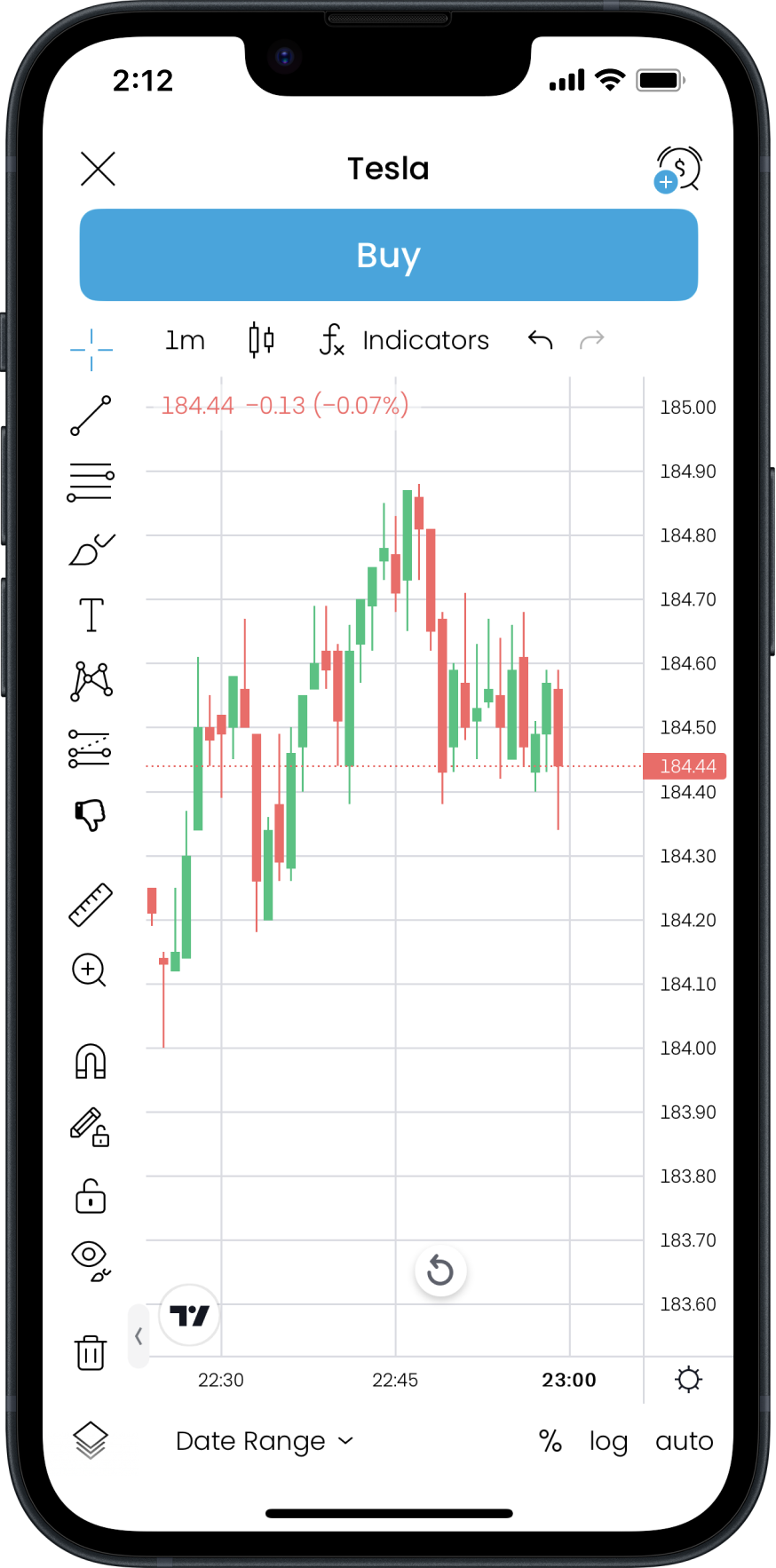
Task: Reset the chart view
Action: coord(440,1271)
